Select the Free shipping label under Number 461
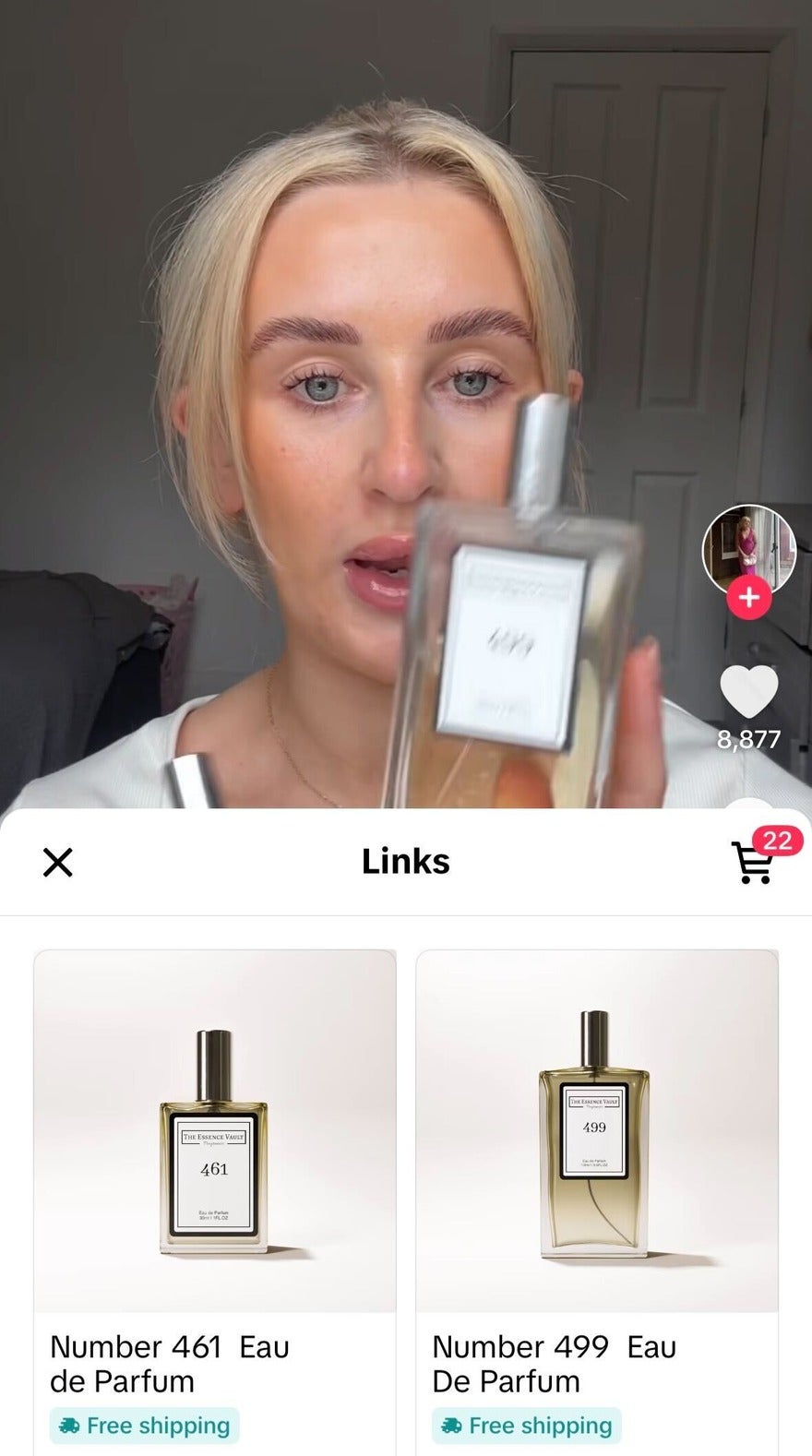The width and height of the screenshot is (812, 1456). [x=143, y=1425]
